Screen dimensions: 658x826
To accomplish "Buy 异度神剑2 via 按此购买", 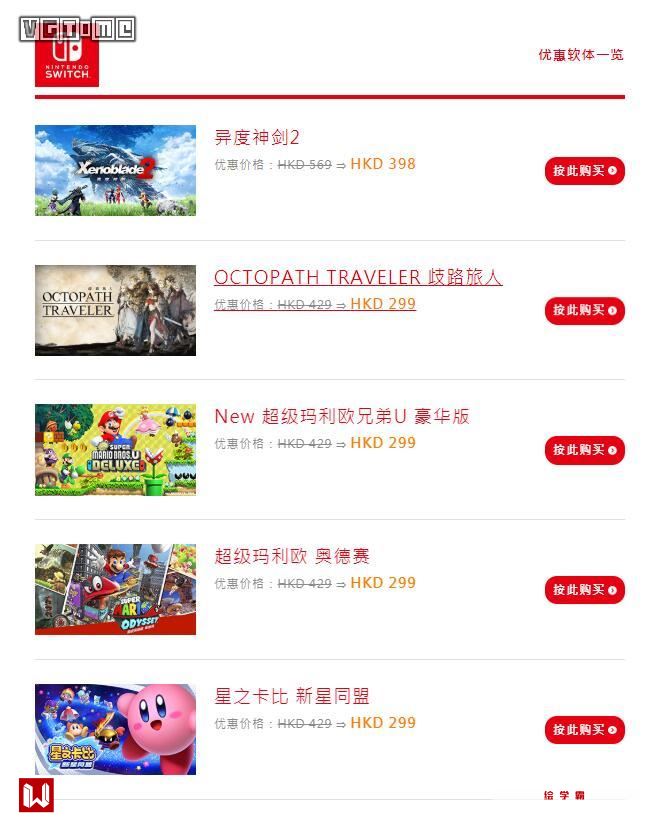I will pyautogui.click(x=584, y=171).
